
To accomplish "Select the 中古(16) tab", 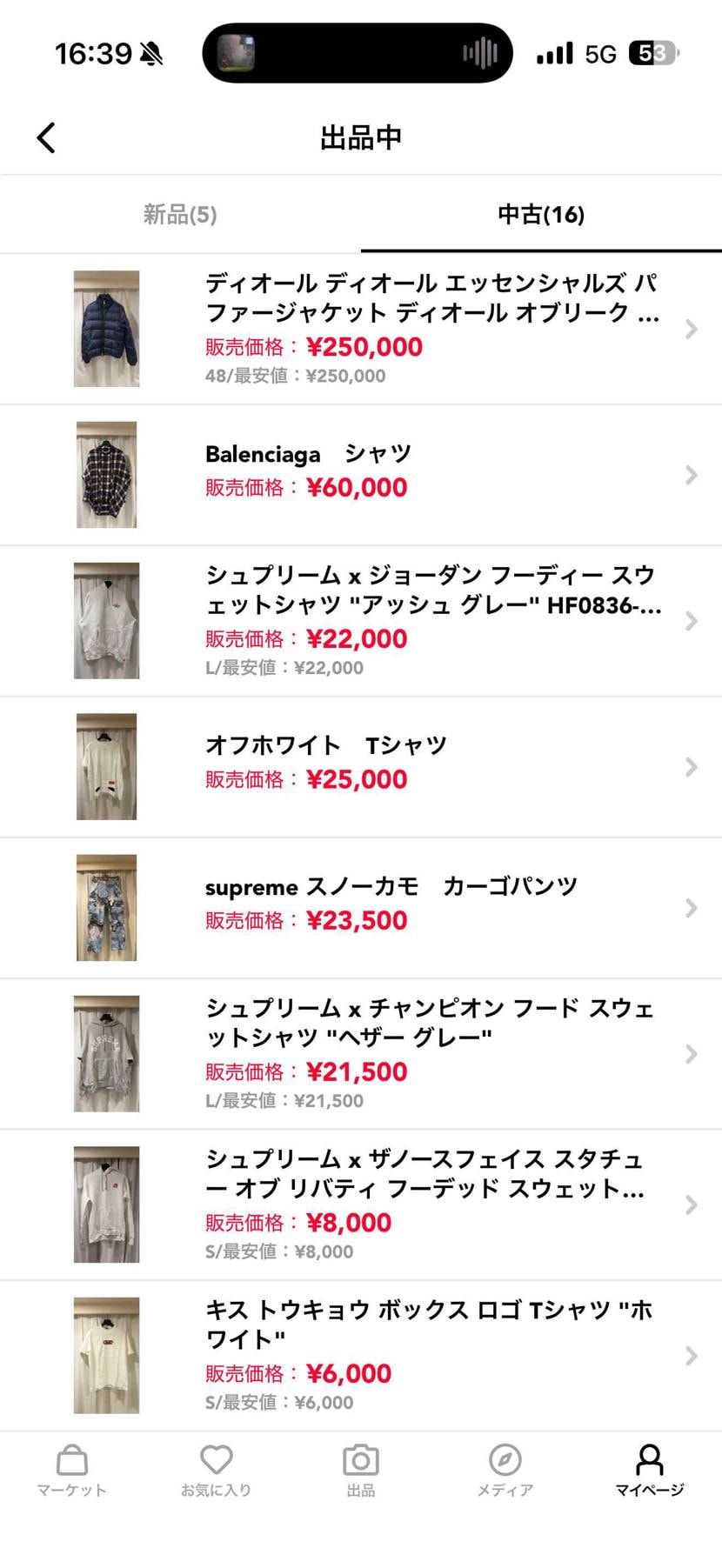I will (541, 214).
